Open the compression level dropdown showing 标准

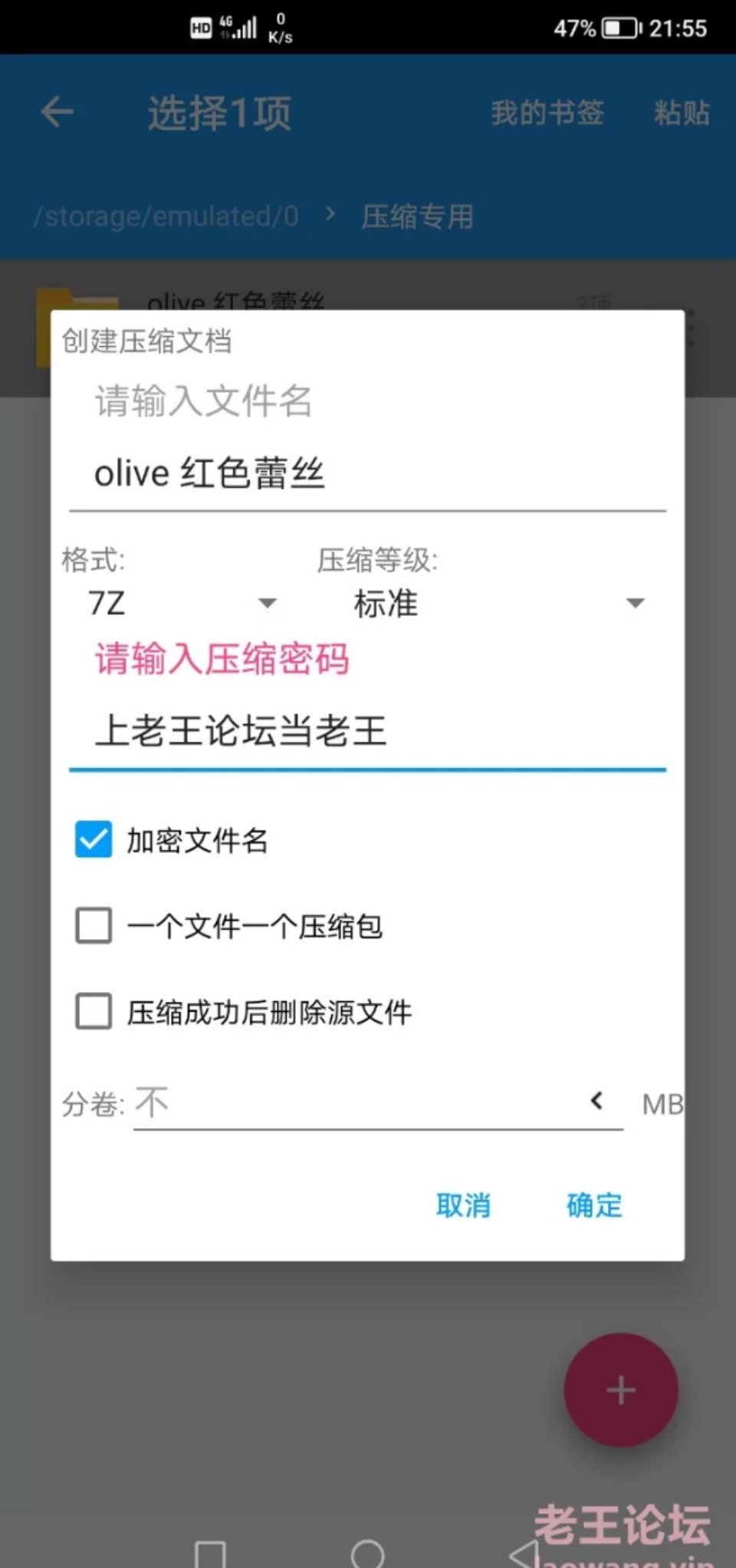498,603
